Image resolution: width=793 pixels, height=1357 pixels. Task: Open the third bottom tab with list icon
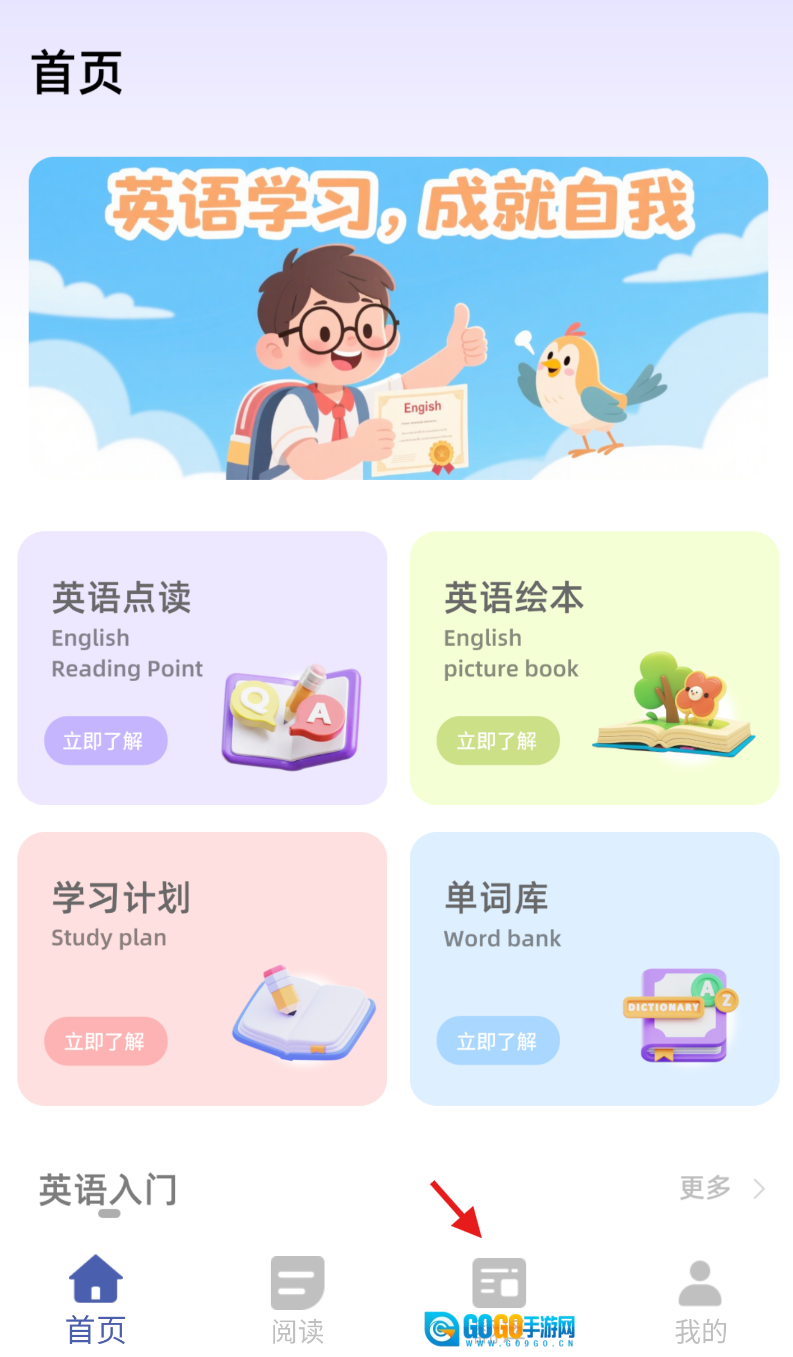click(x=499, y=1285)
